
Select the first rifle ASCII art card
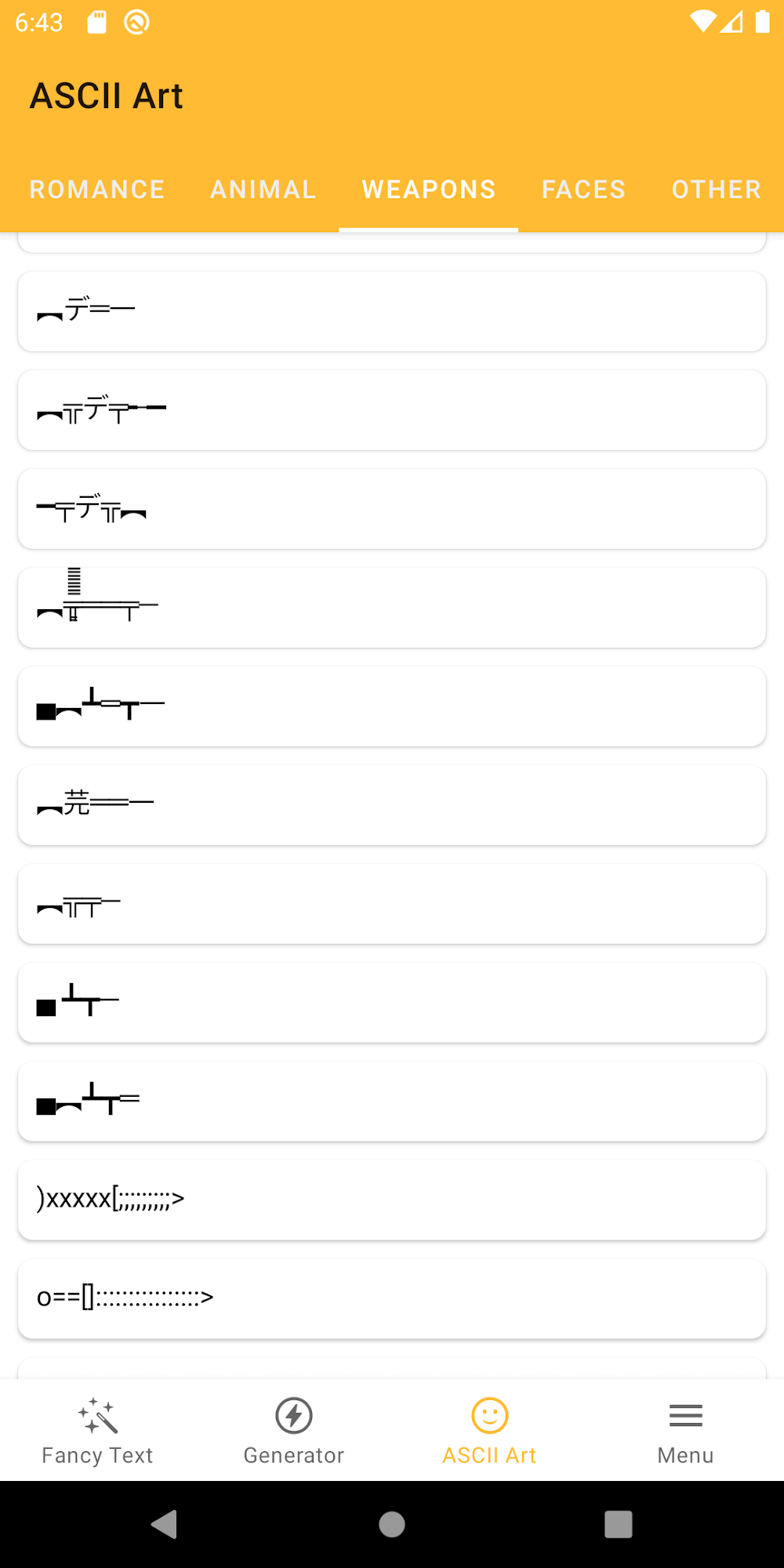(392, 311)
